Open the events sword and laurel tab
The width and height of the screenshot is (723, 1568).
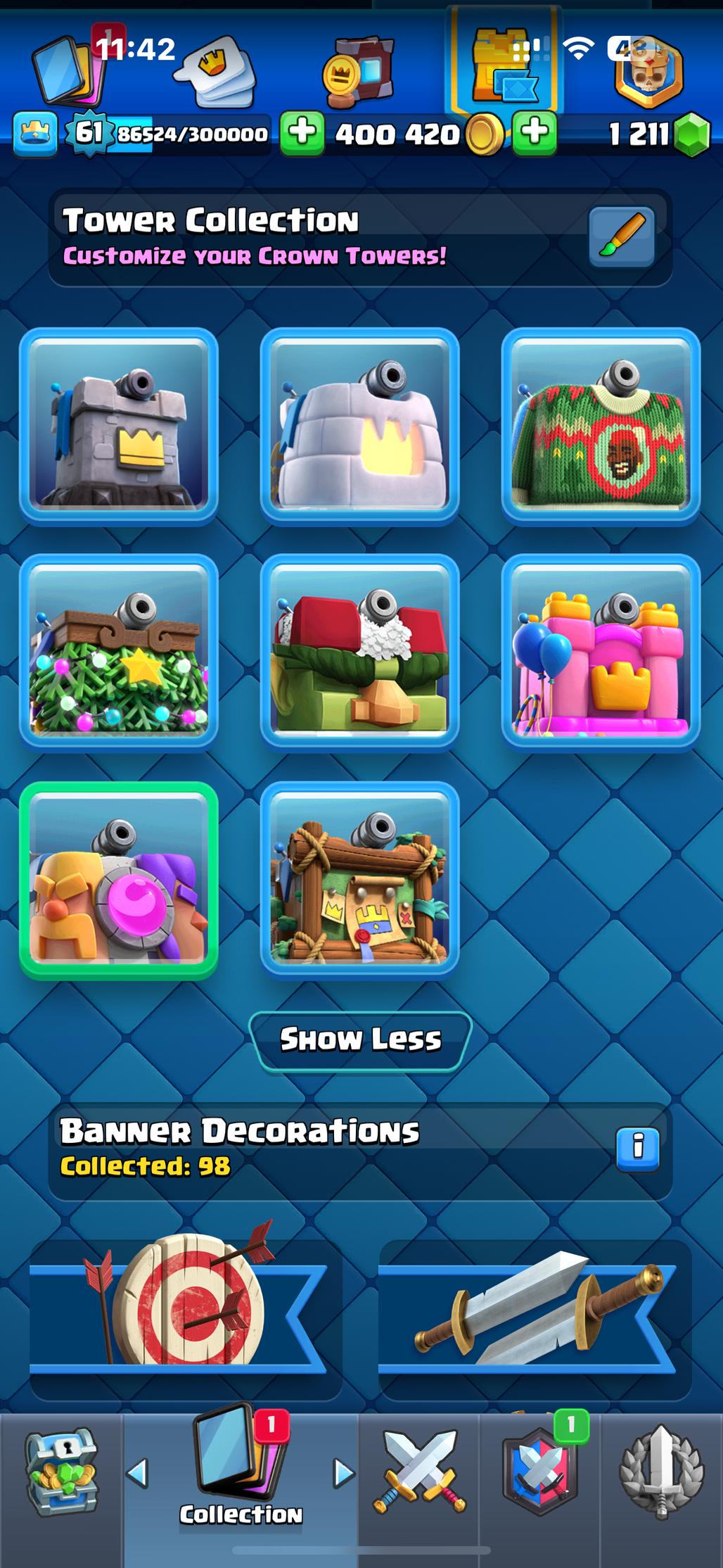[661, 1472]
